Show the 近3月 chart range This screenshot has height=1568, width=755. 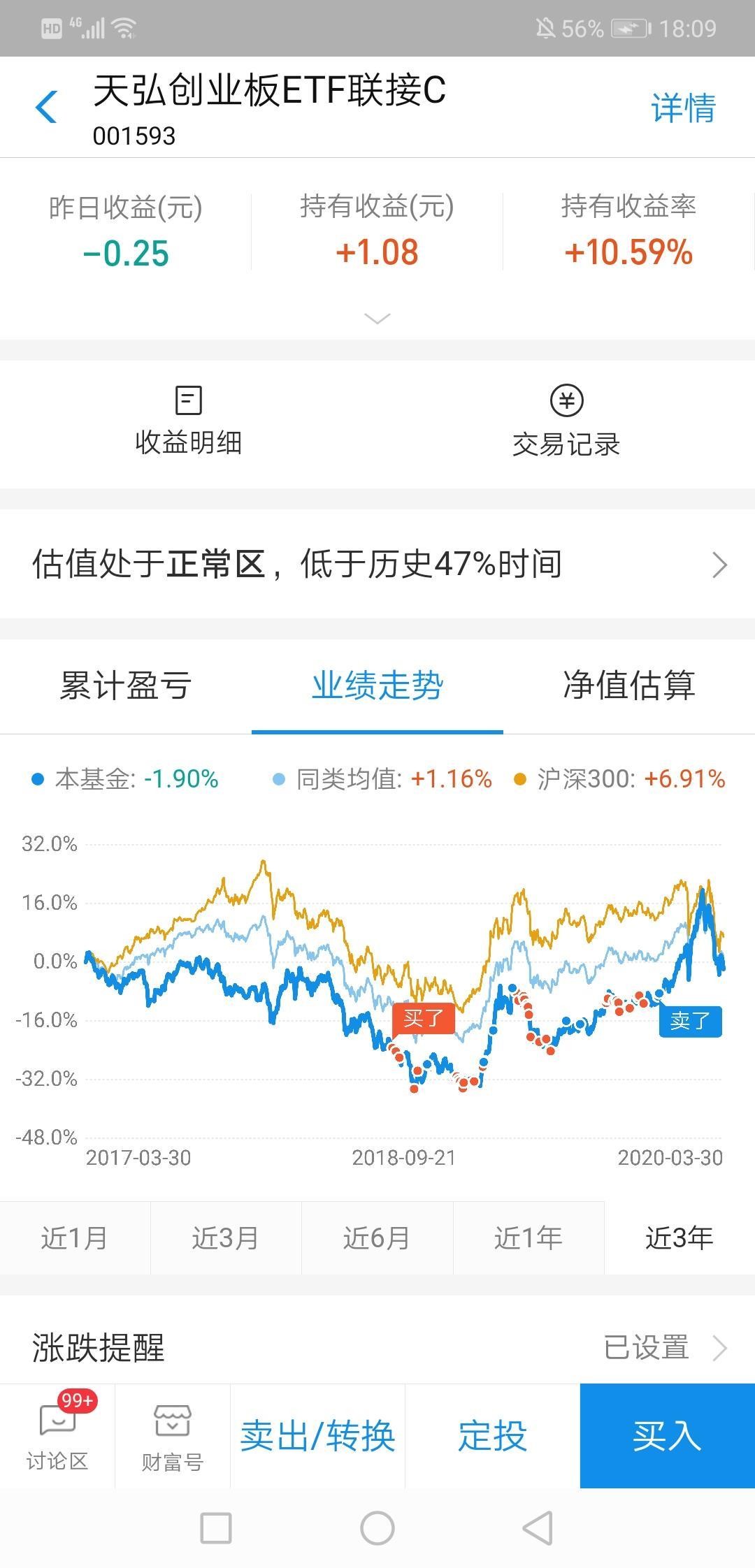click(226, 1238)
